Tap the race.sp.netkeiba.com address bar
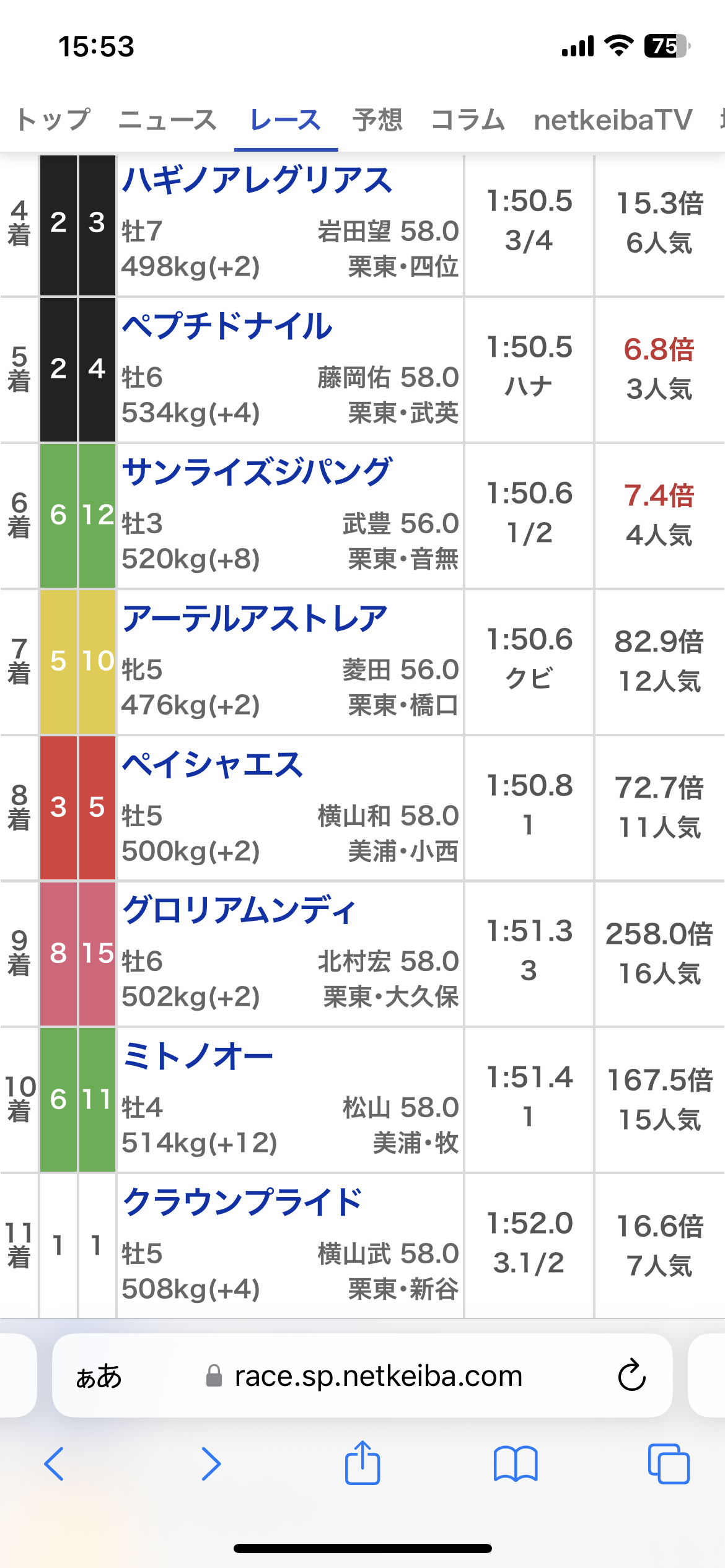Viewport: 725px width, 1568px height. [362, 1376]
